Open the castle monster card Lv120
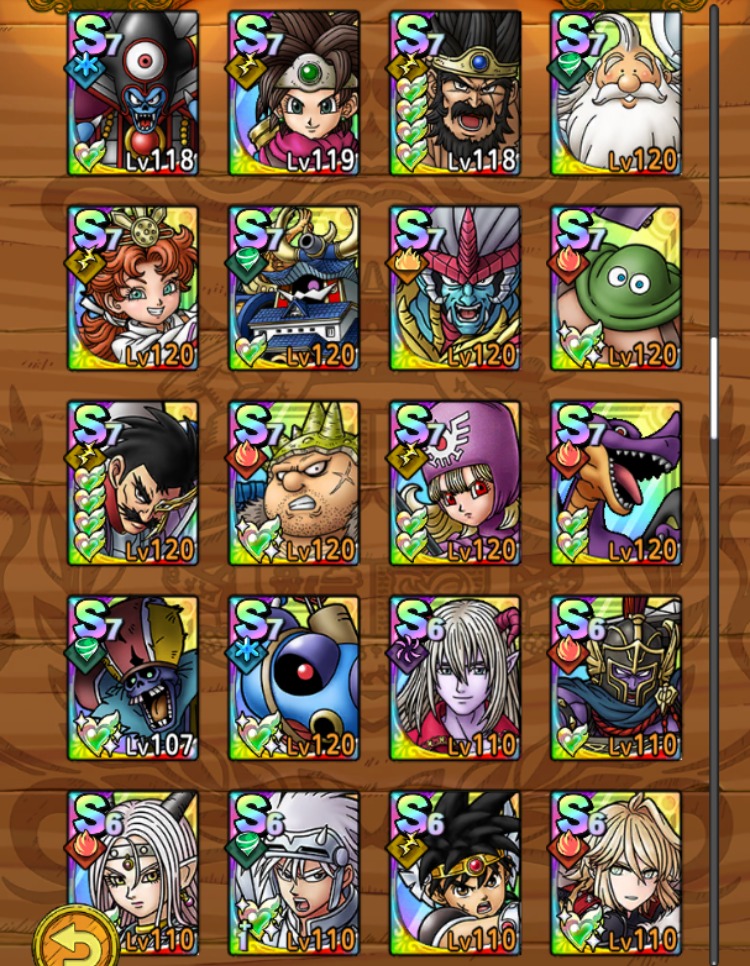 tap(294, 288)
